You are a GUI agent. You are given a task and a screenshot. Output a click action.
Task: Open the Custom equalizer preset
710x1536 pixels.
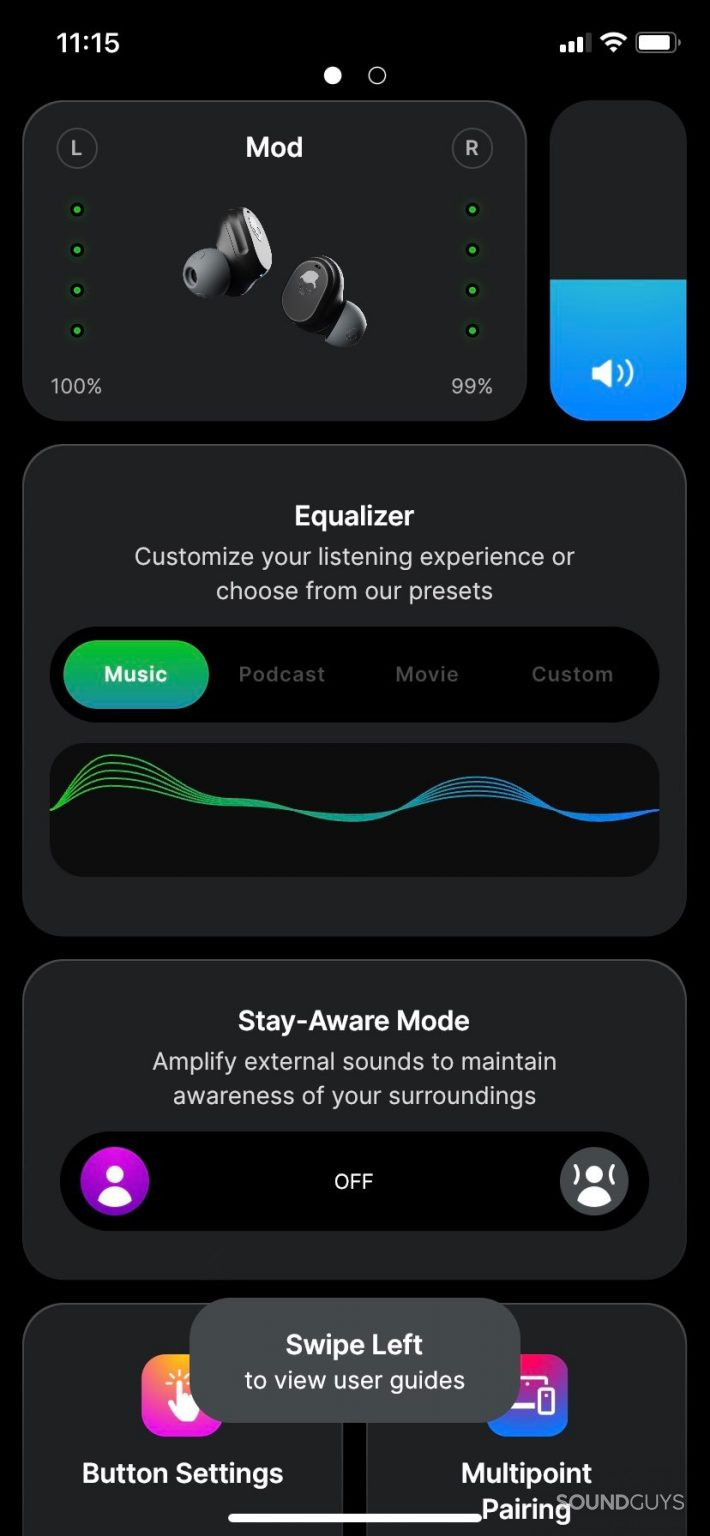pos(572,674)
